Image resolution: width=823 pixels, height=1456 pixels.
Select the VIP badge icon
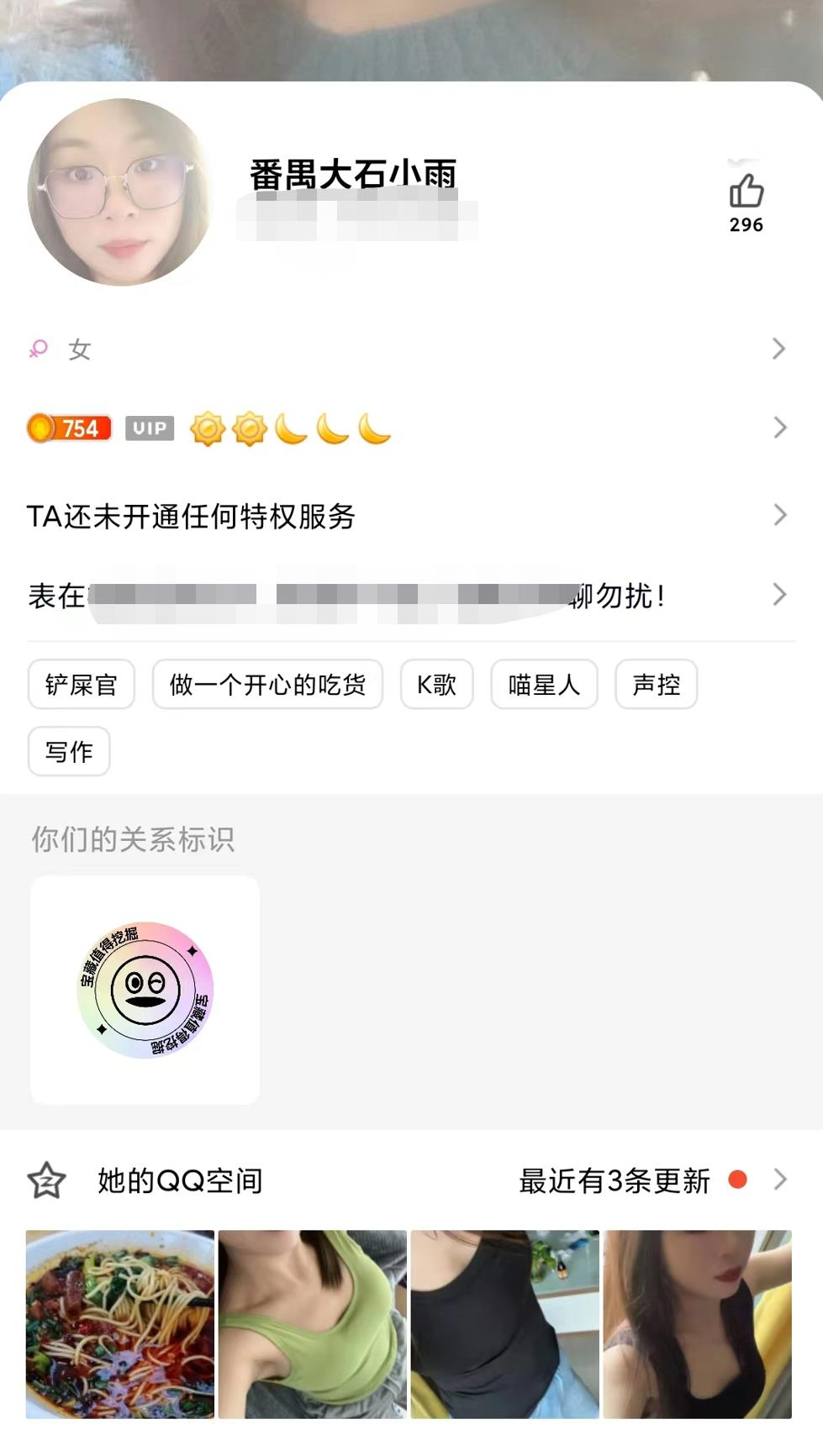point(149,428)
